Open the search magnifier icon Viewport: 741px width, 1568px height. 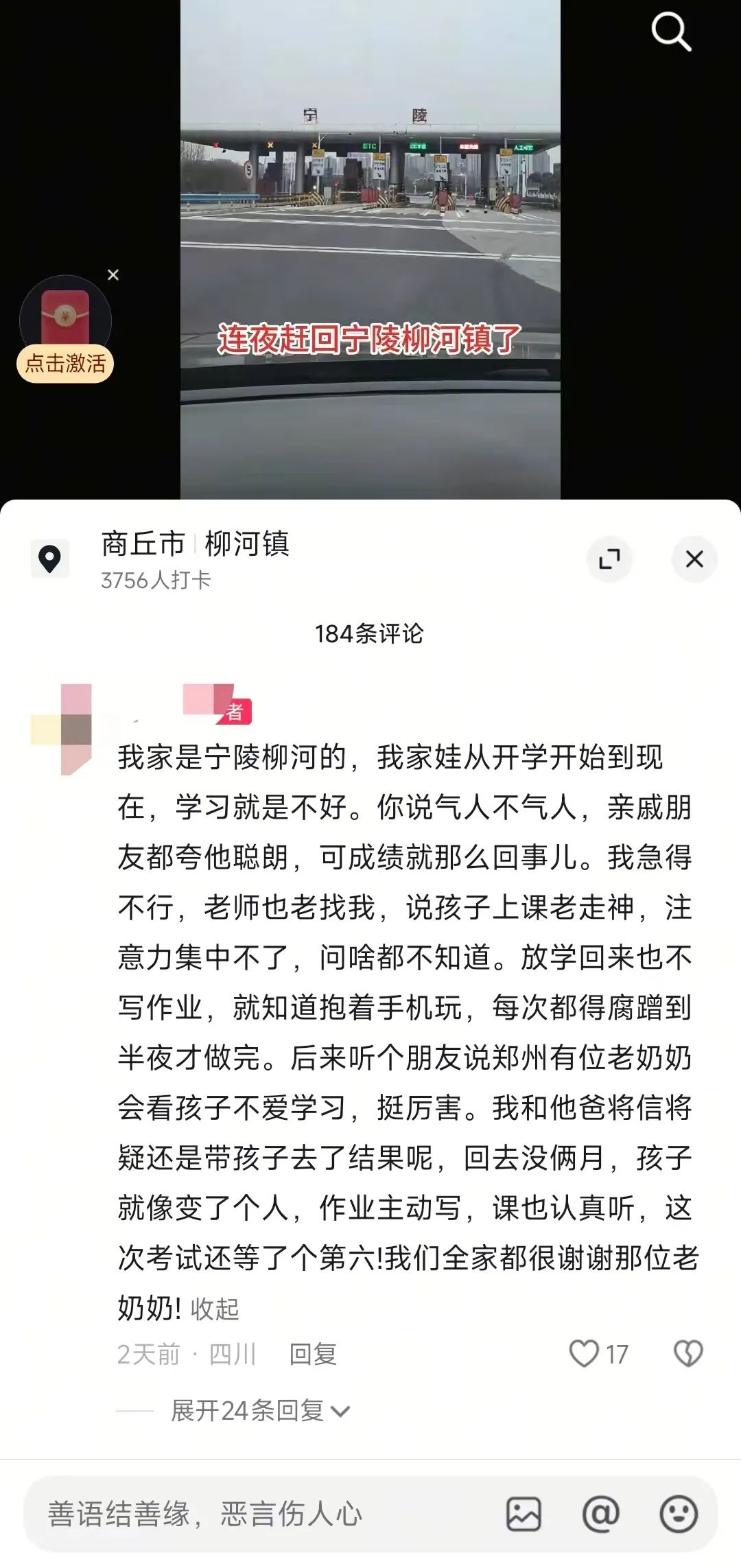click(670, 32)
